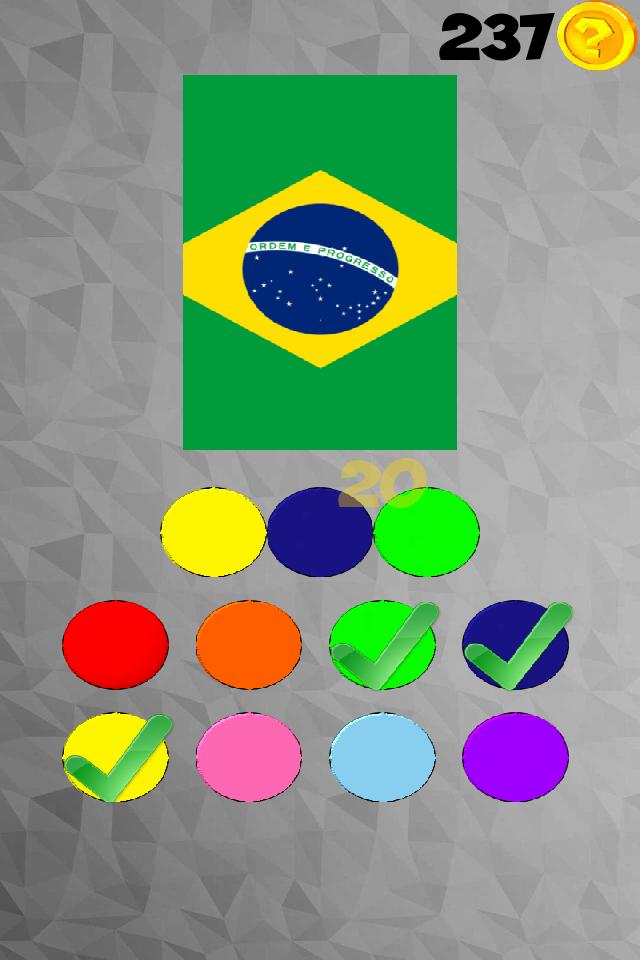The width and height of the screenshot is (640, 960).
Task: Pick the pink color circle
Action: tap(248, 757)
